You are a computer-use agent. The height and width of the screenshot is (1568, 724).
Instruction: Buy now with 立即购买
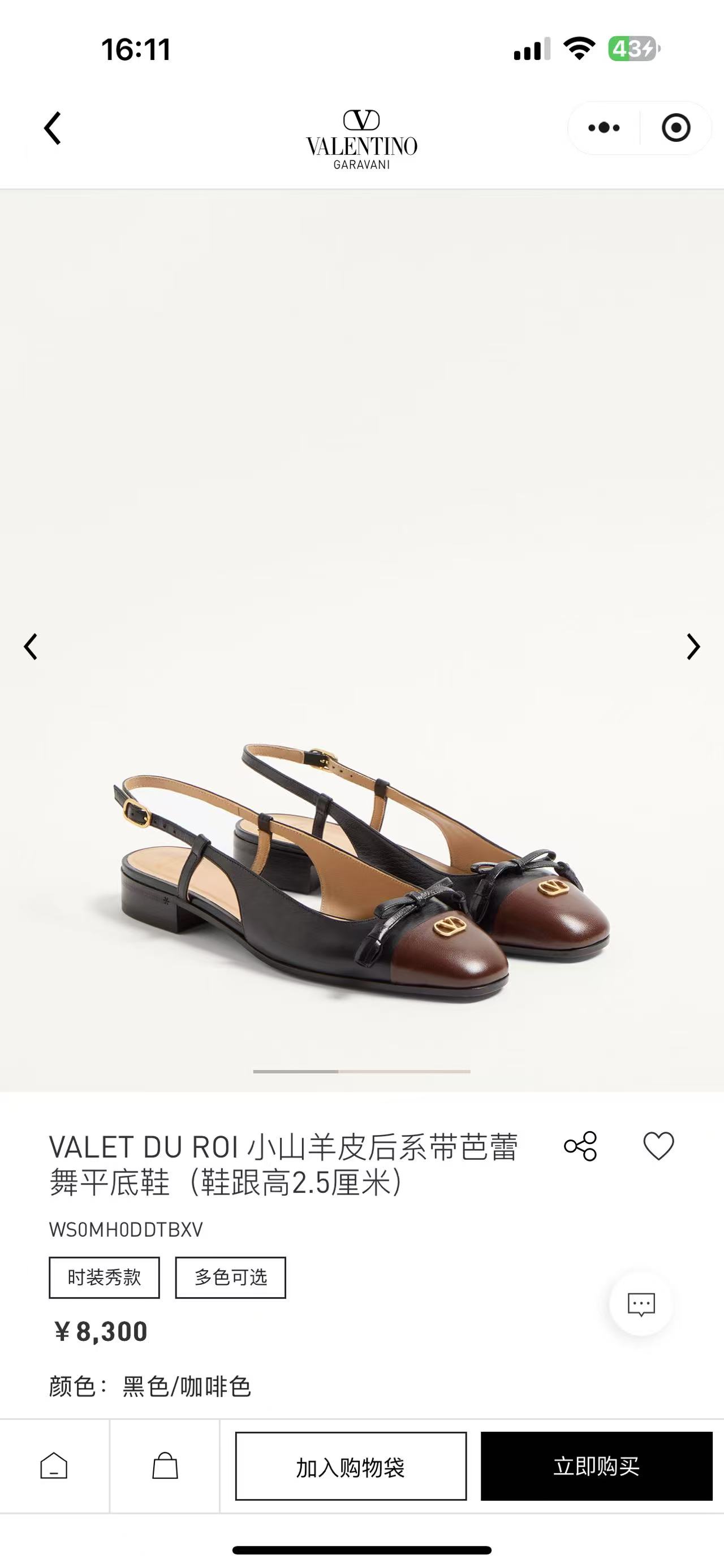(596, 1466)
